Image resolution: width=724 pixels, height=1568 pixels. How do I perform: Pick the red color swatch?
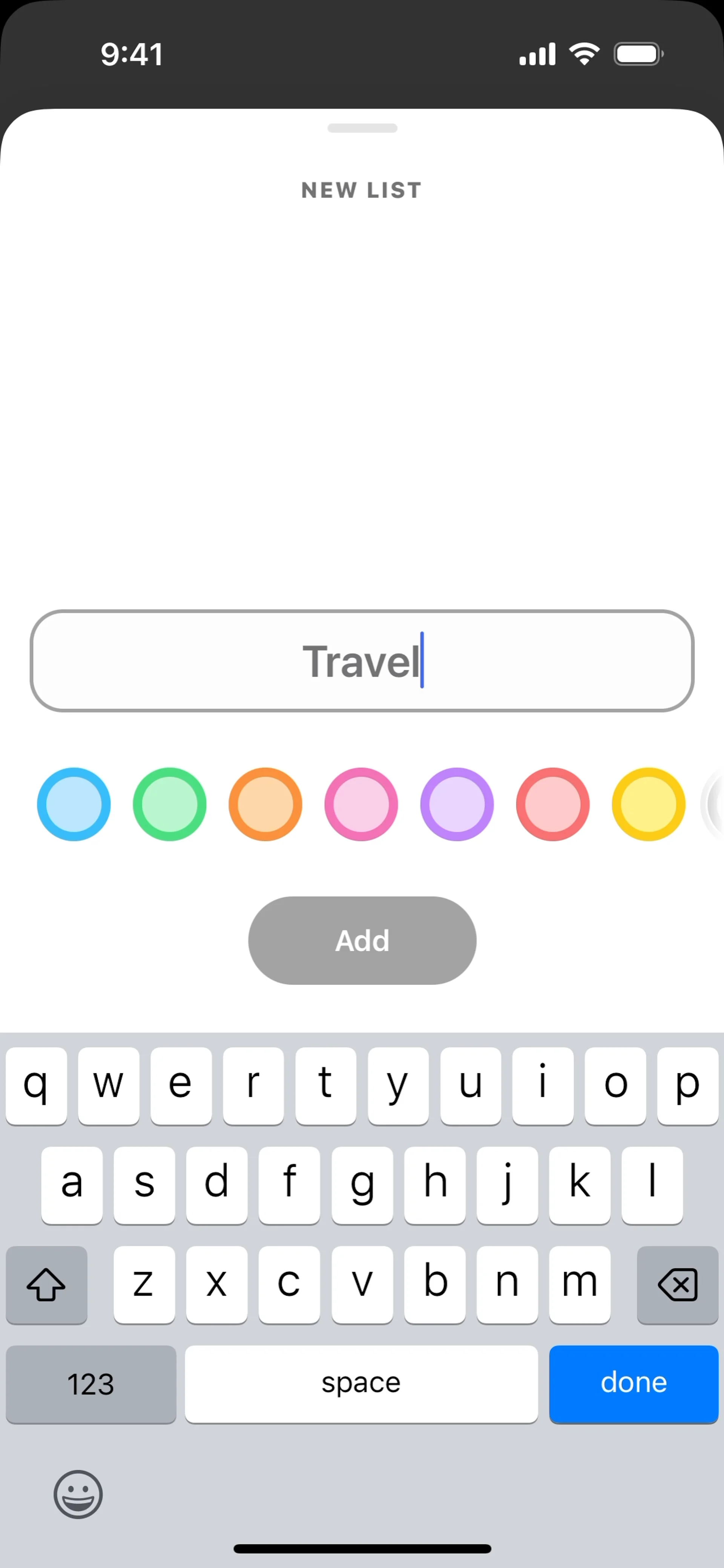tap(552, 804)
